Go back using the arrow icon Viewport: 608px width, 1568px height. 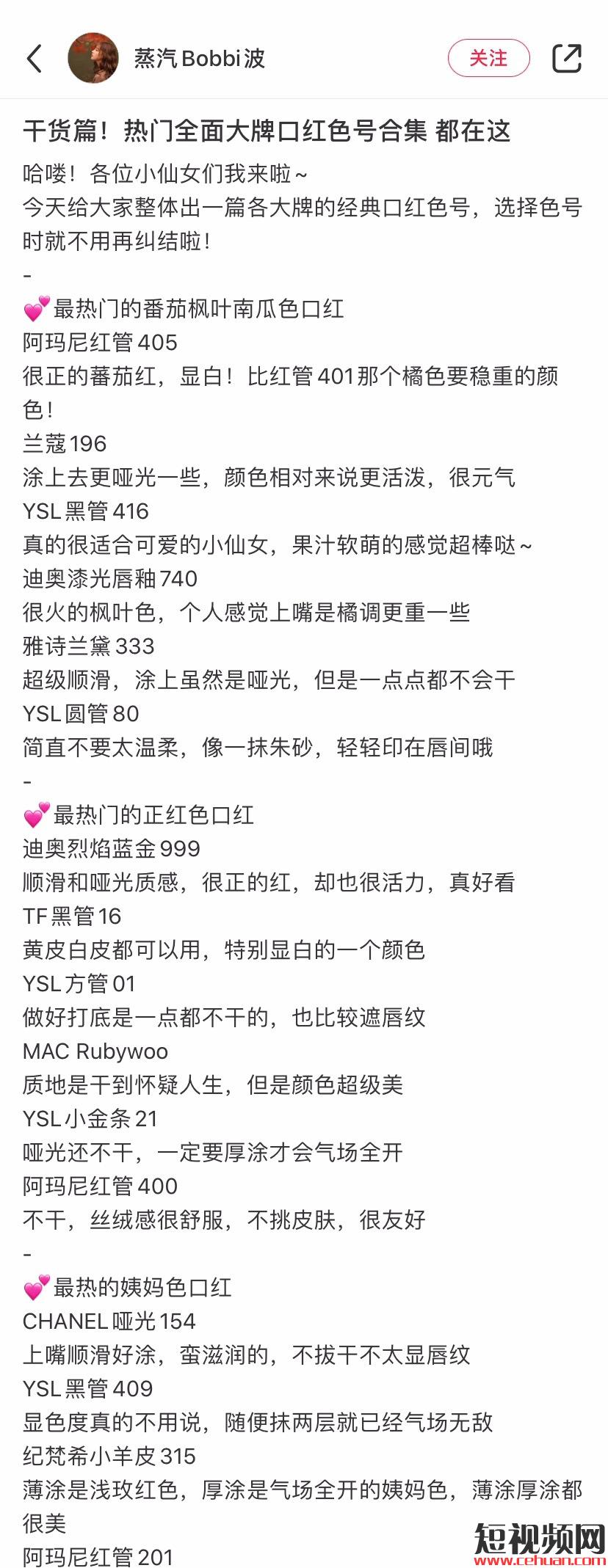tap(35, 59)
